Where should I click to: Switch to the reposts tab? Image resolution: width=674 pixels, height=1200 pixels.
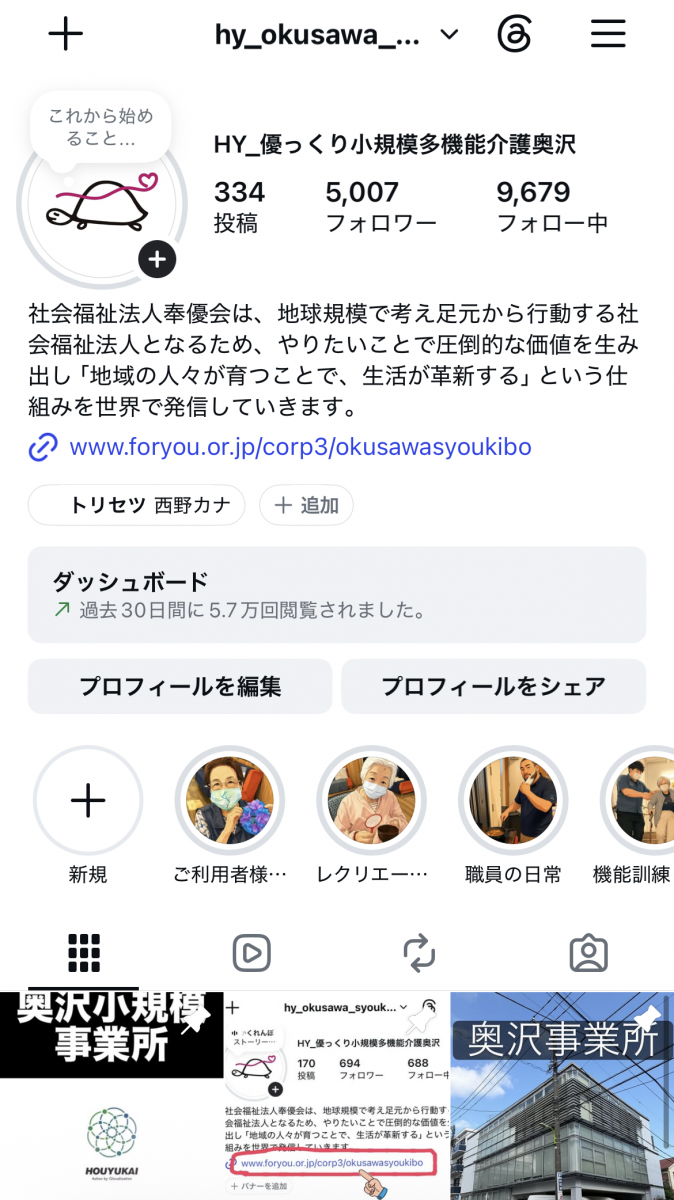click(x=420, y=953)
